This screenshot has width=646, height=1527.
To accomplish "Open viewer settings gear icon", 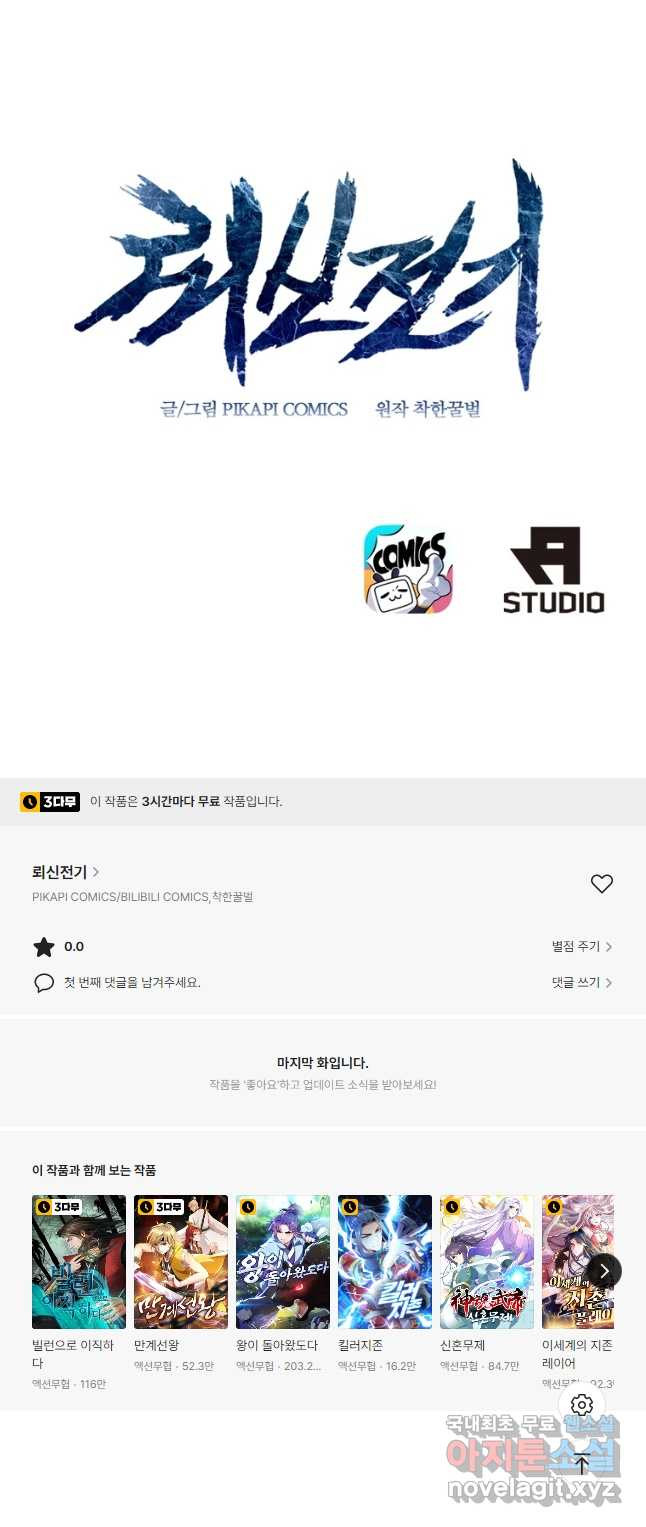I will coord(582,1405).
